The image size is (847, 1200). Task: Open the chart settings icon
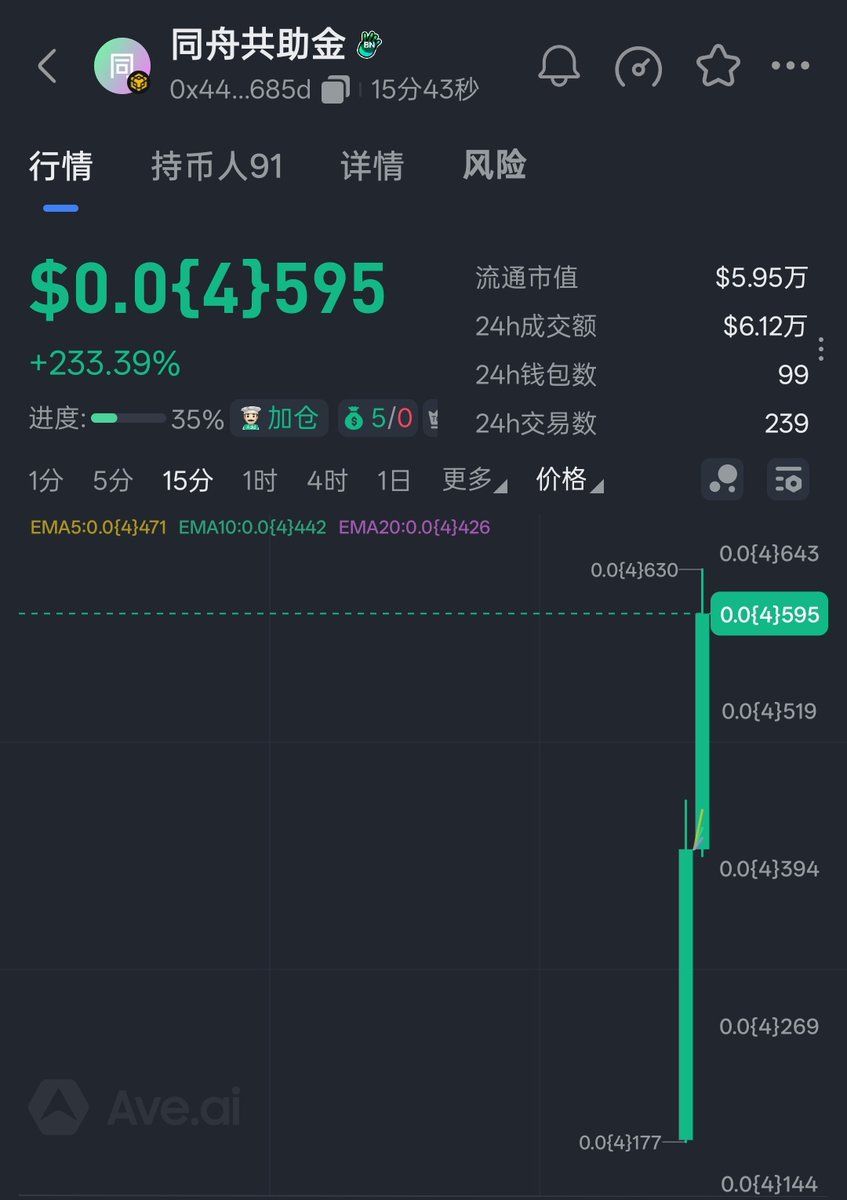point(788,479)
